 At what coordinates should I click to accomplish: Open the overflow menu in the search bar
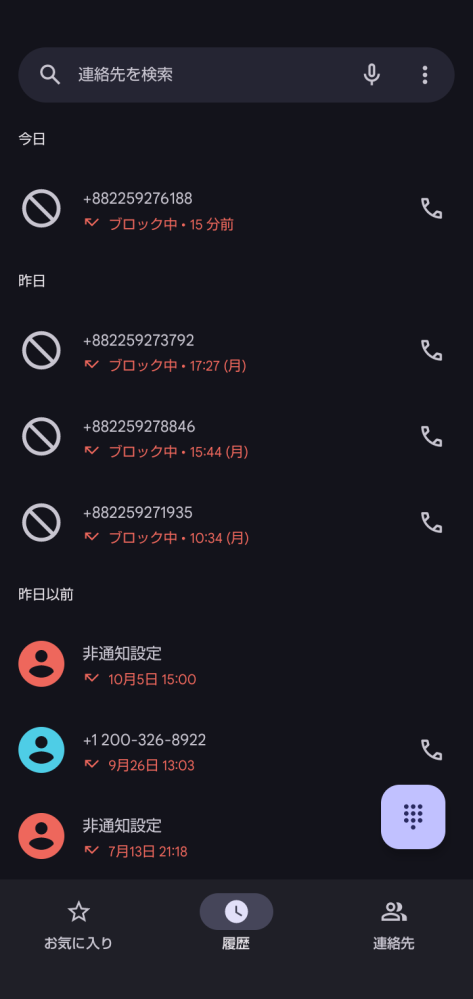tap(425, 75)
